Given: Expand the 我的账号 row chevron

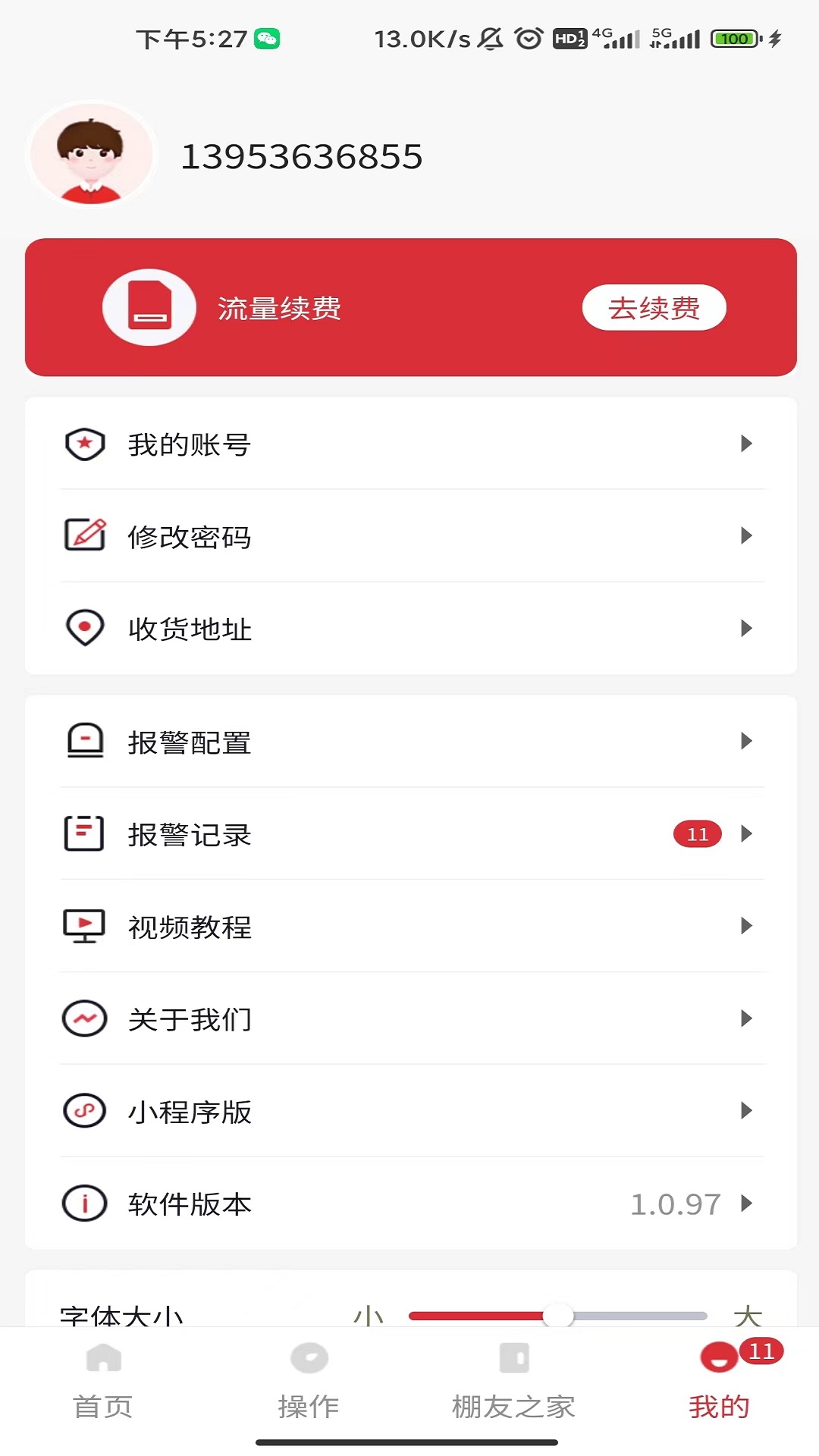Looking at the screenshot, I should click(x=747, y=444).
